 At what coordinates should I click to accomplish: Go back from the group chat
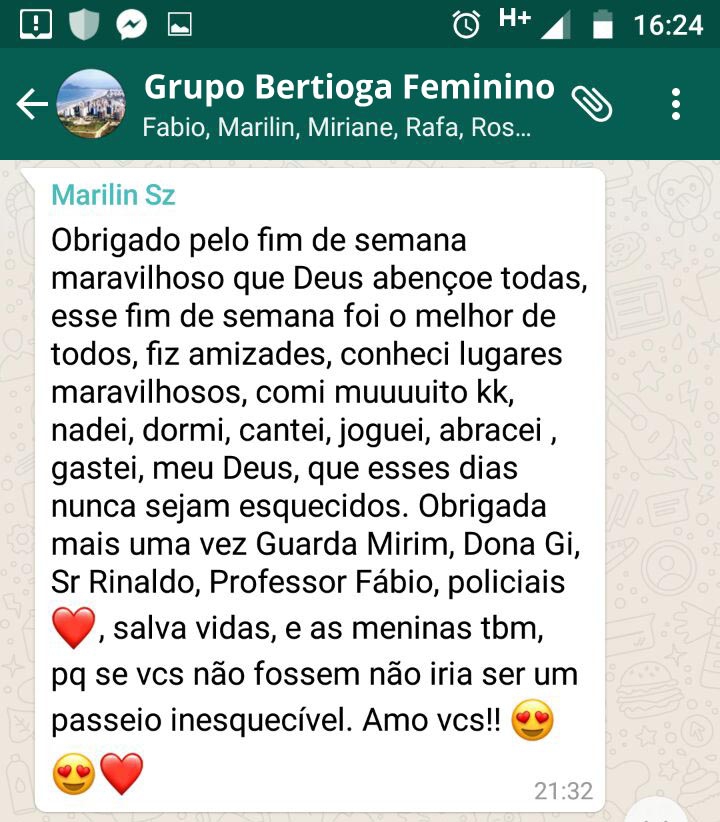[30, 104]
